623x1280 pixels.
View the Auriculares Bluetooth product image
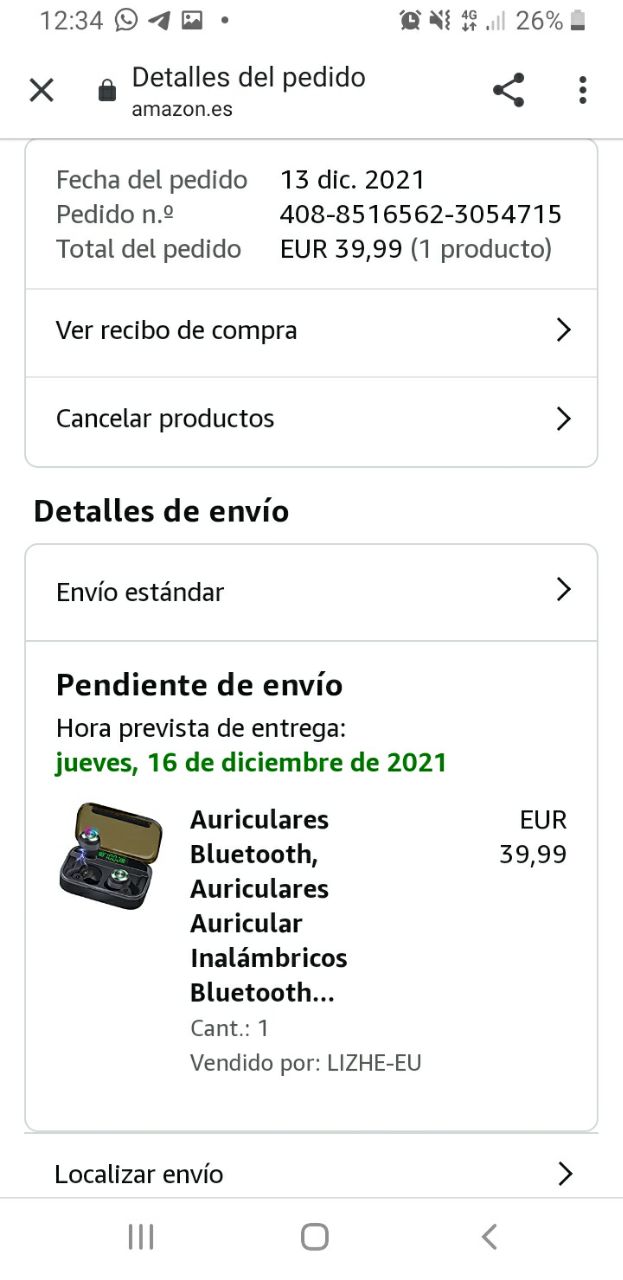[110, 855]
